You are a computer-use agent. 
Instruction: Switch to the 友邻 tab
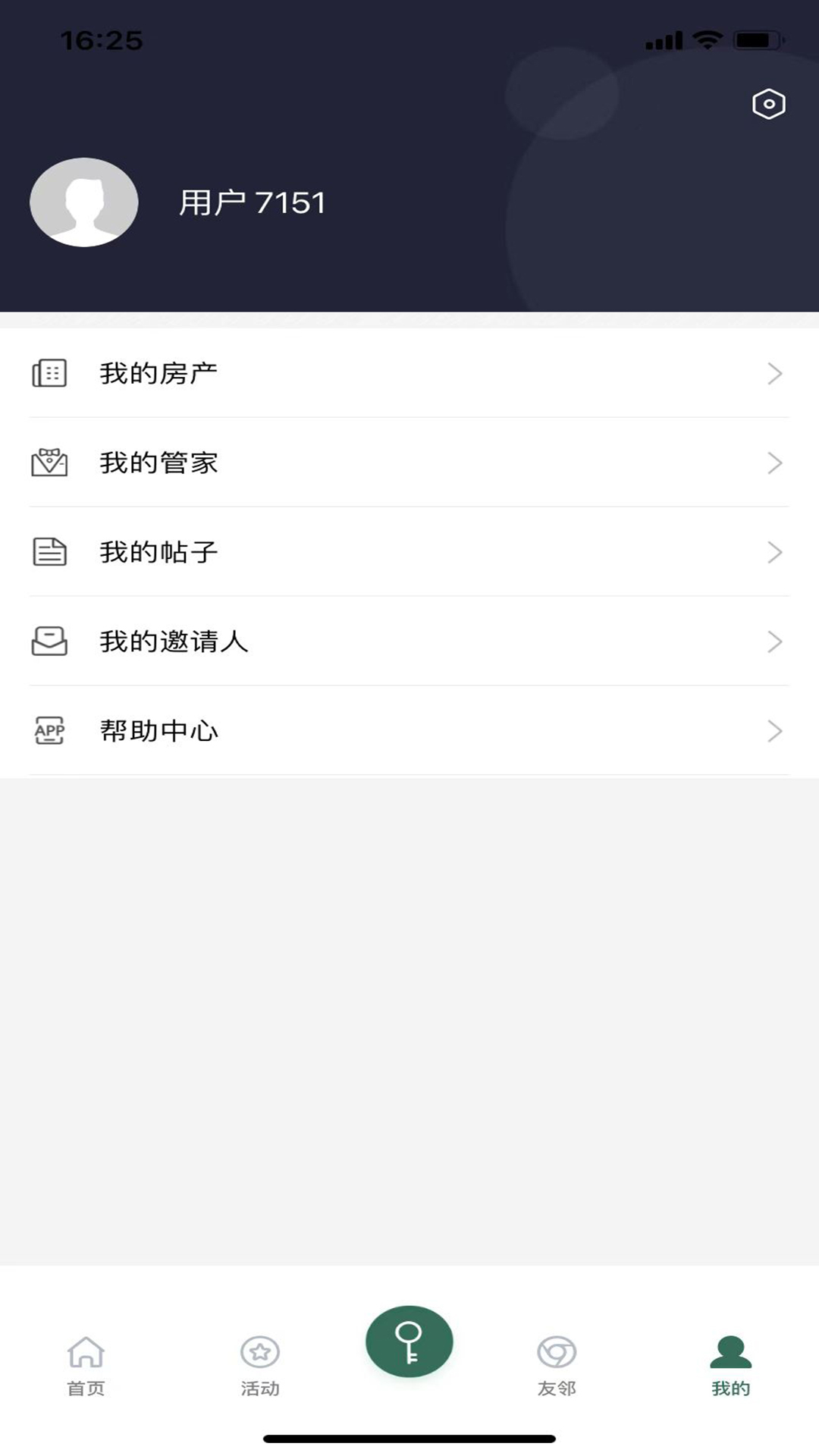(557, 1365)
